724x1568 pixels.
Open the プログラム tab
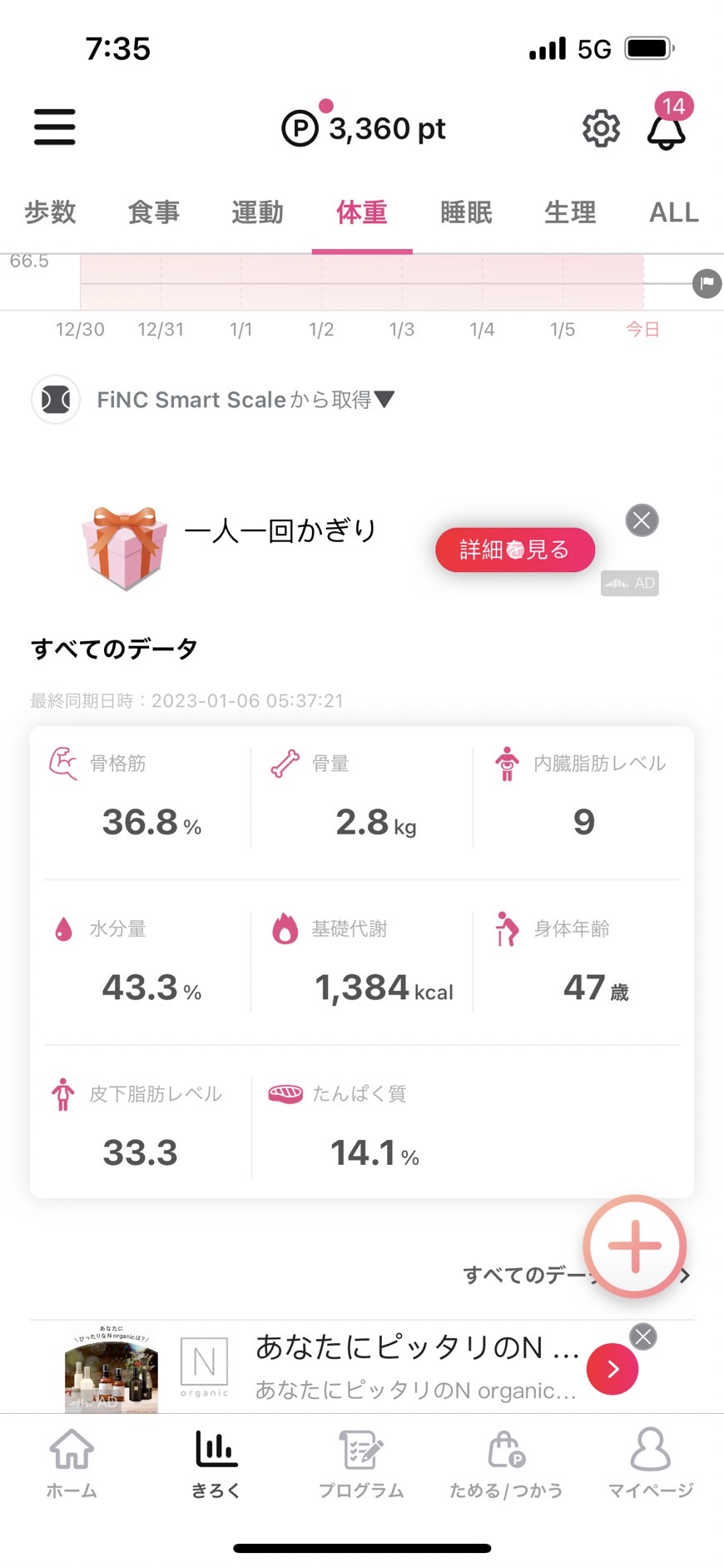[361, 1463]
